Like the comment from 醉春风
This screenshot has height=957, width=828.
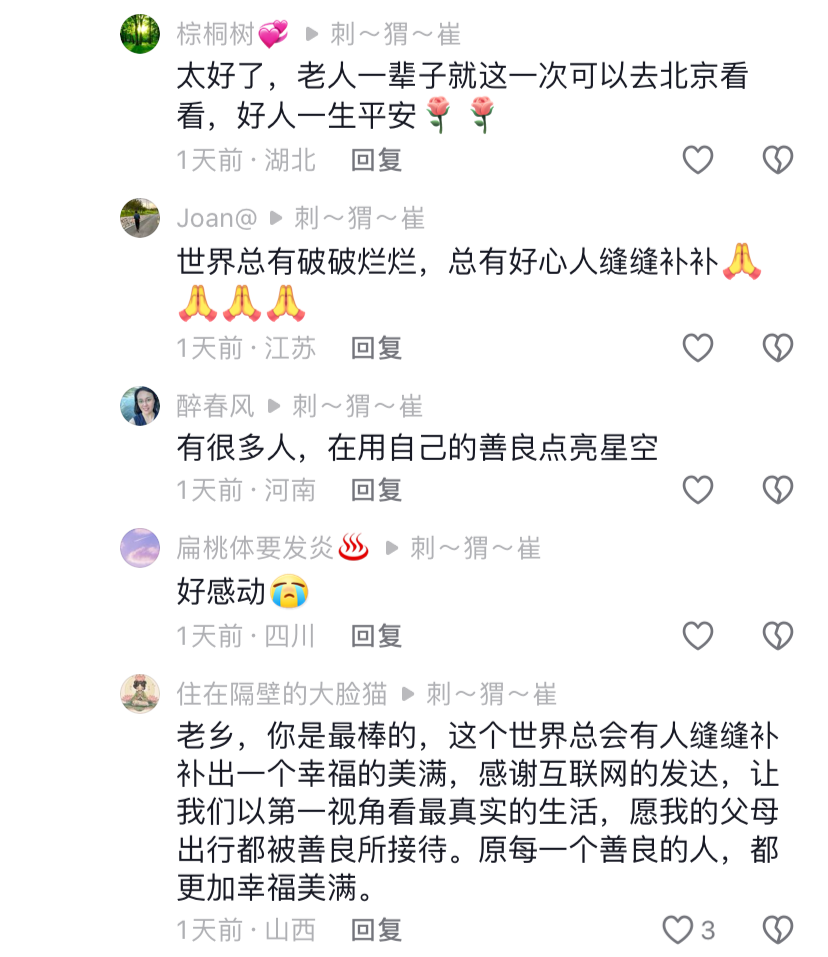(x=697, y=490)
